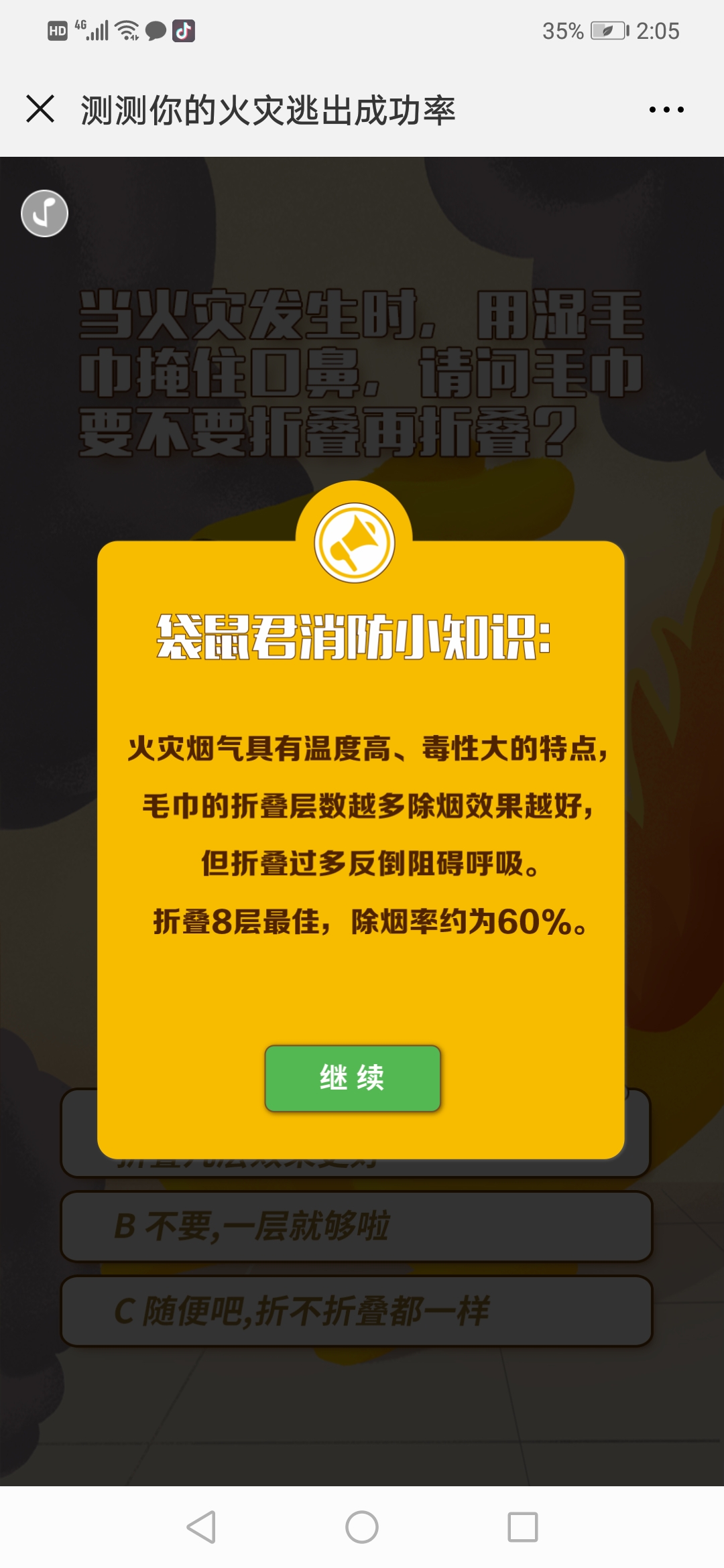Close the fire escape quiz page
The height and width of the screenshot is (1568, 724).
pos(40,109)
